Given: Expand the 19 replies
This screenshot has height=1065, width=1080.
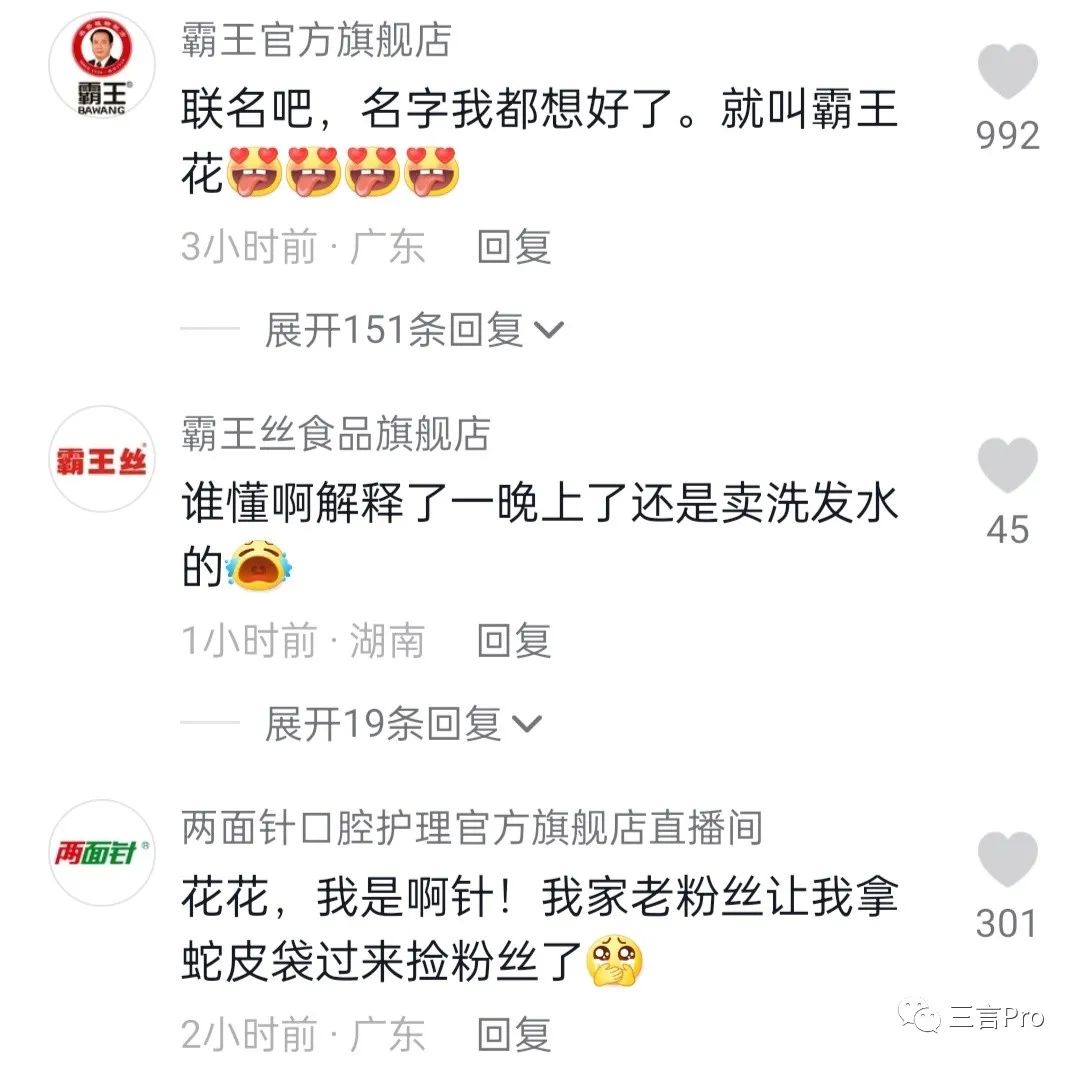Looking at the screenshot, I should click(x=403, y=723).
